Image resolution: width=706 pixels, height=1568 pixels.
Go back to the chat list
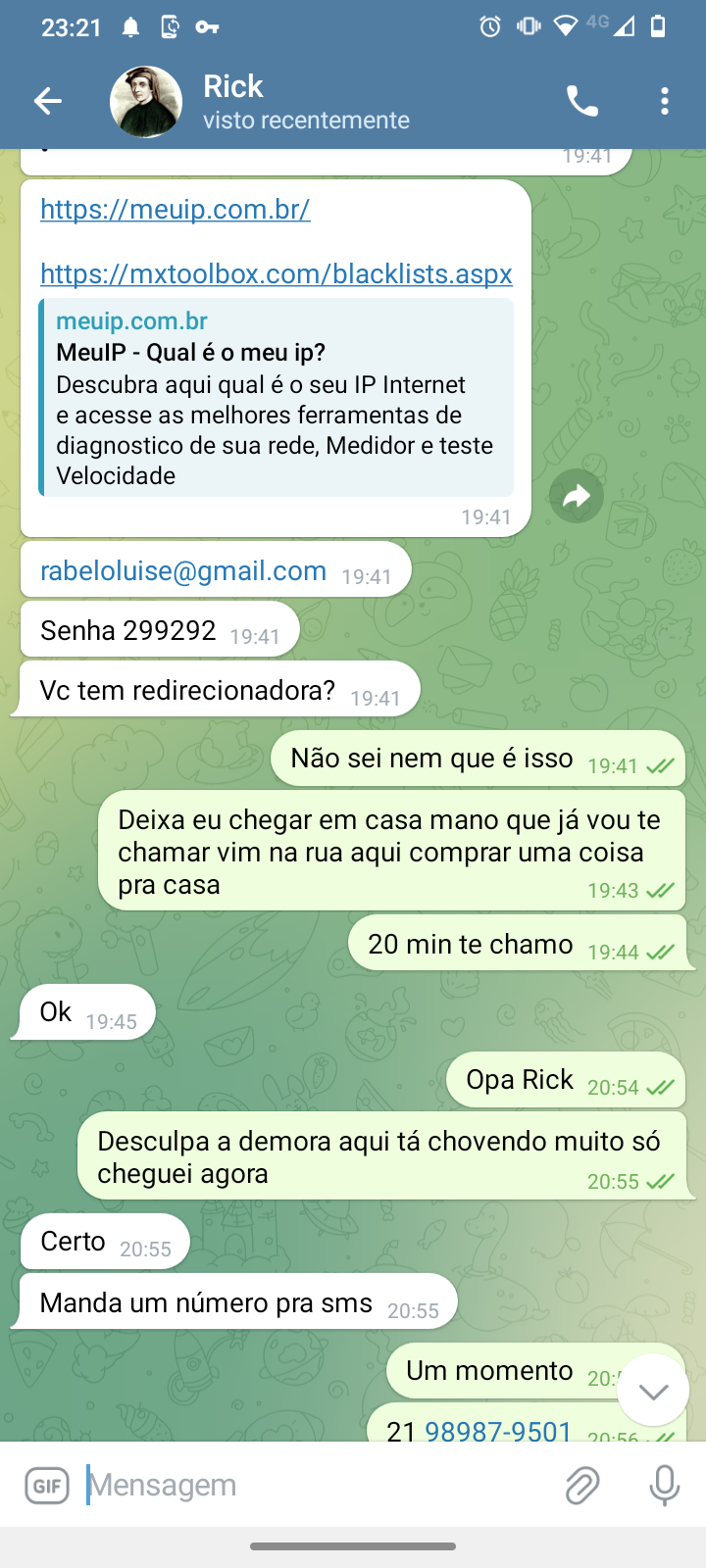[x=47, y=101]
